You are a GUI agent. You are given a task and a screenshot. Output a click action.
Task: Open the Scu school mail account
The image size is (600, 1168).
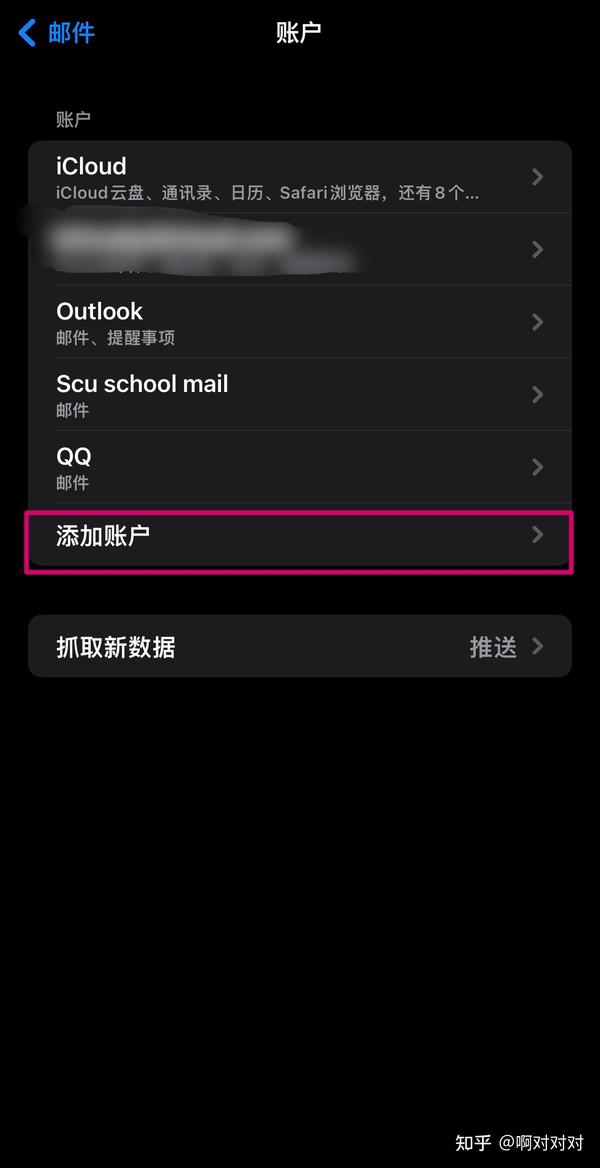pos(299,395)
